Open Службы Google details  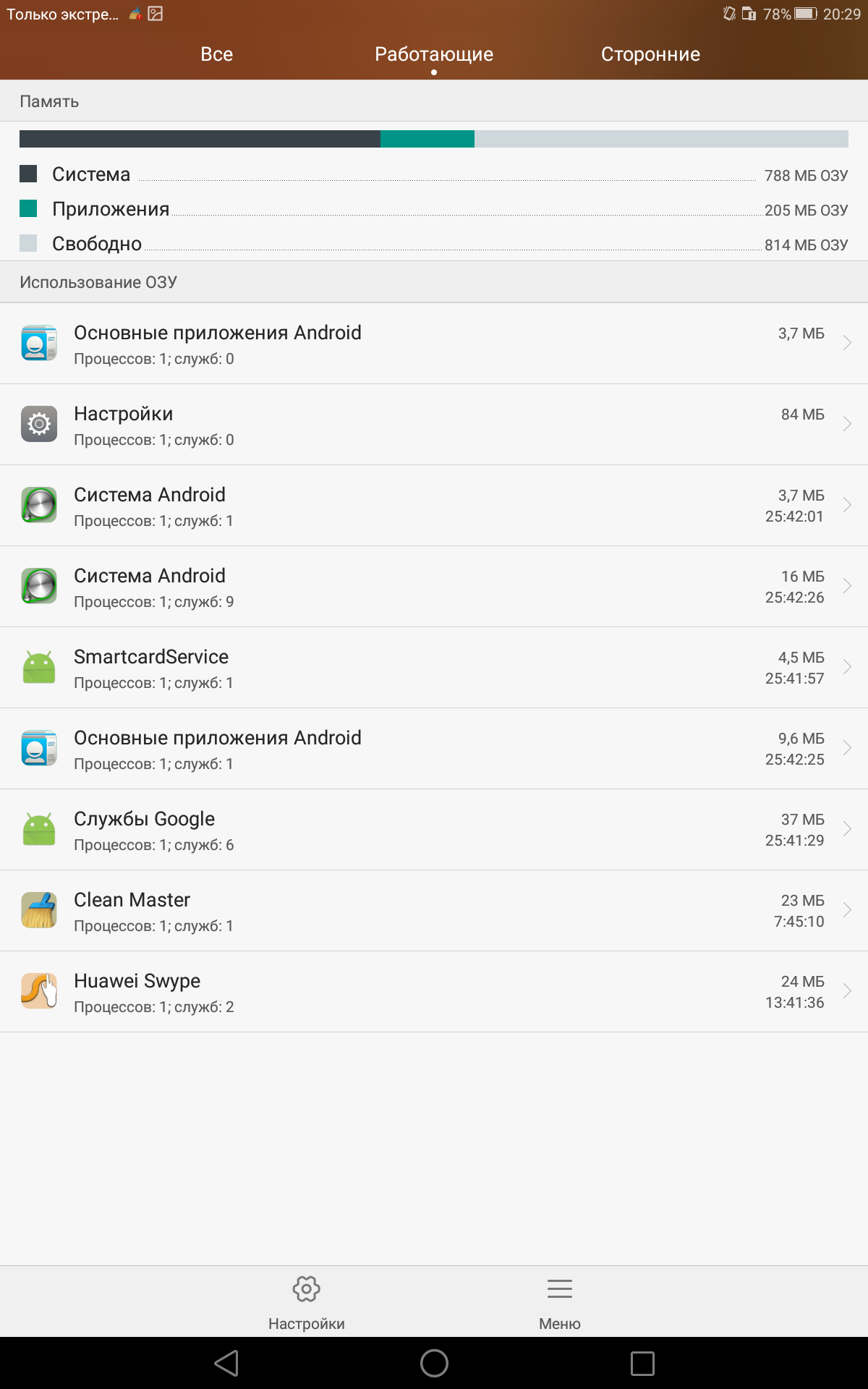(434, 830)
